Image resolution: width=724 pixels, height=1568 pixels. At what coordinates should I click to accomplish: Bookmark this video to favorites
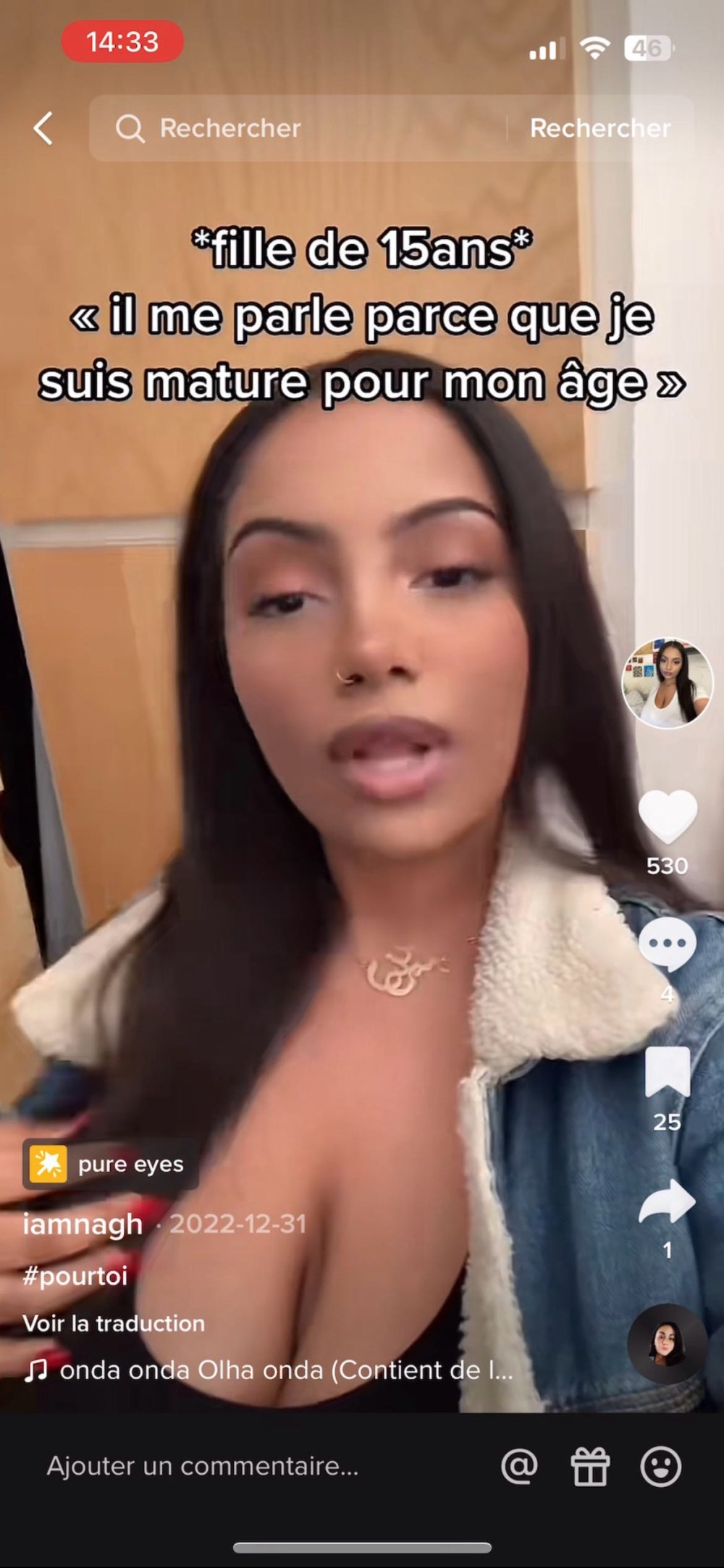[667, 1072]
